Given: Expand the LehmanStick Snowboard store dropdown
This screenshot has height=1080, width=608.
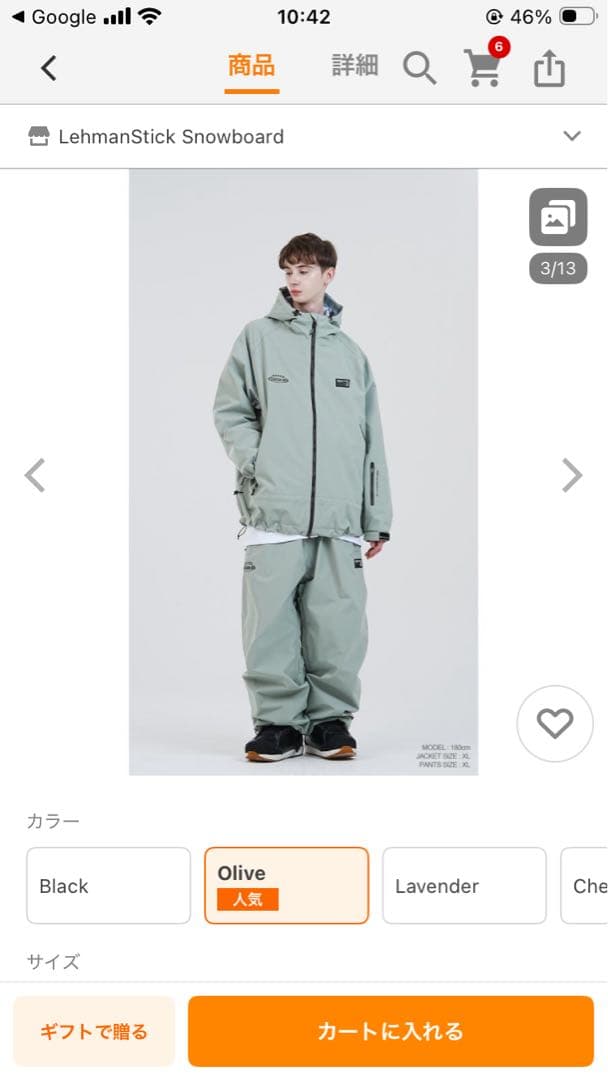Looking at the screenshot, I should [x=572, y=136].
